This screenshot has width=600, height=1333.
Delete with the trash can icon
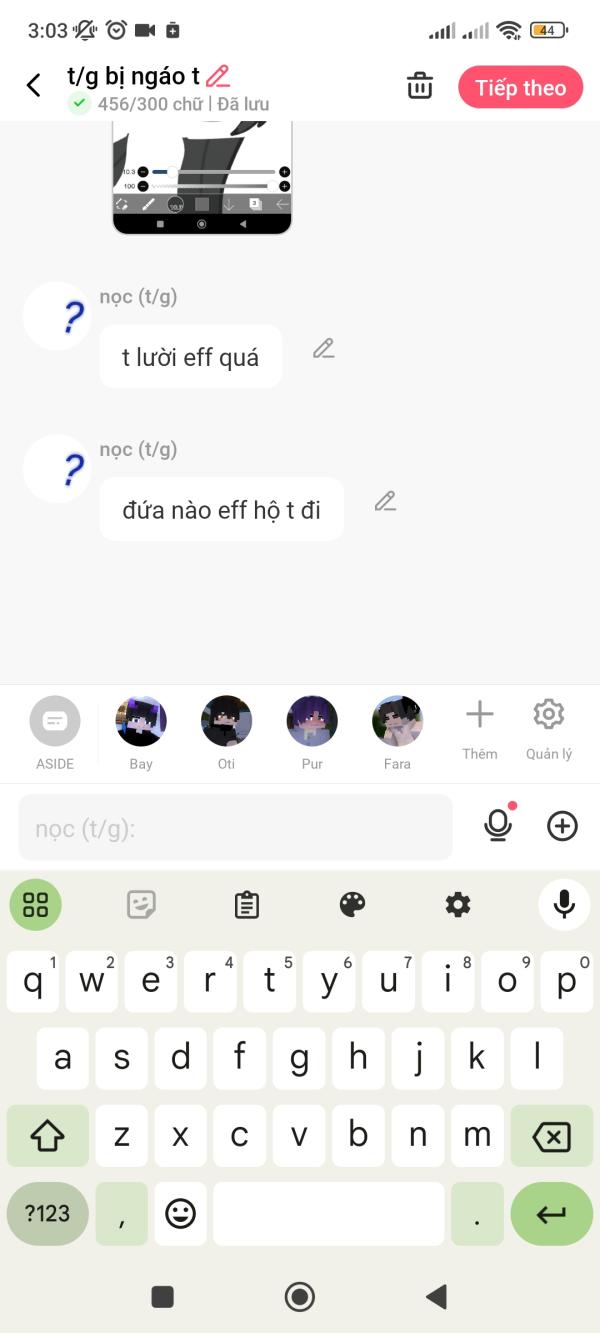click(420, 86)
